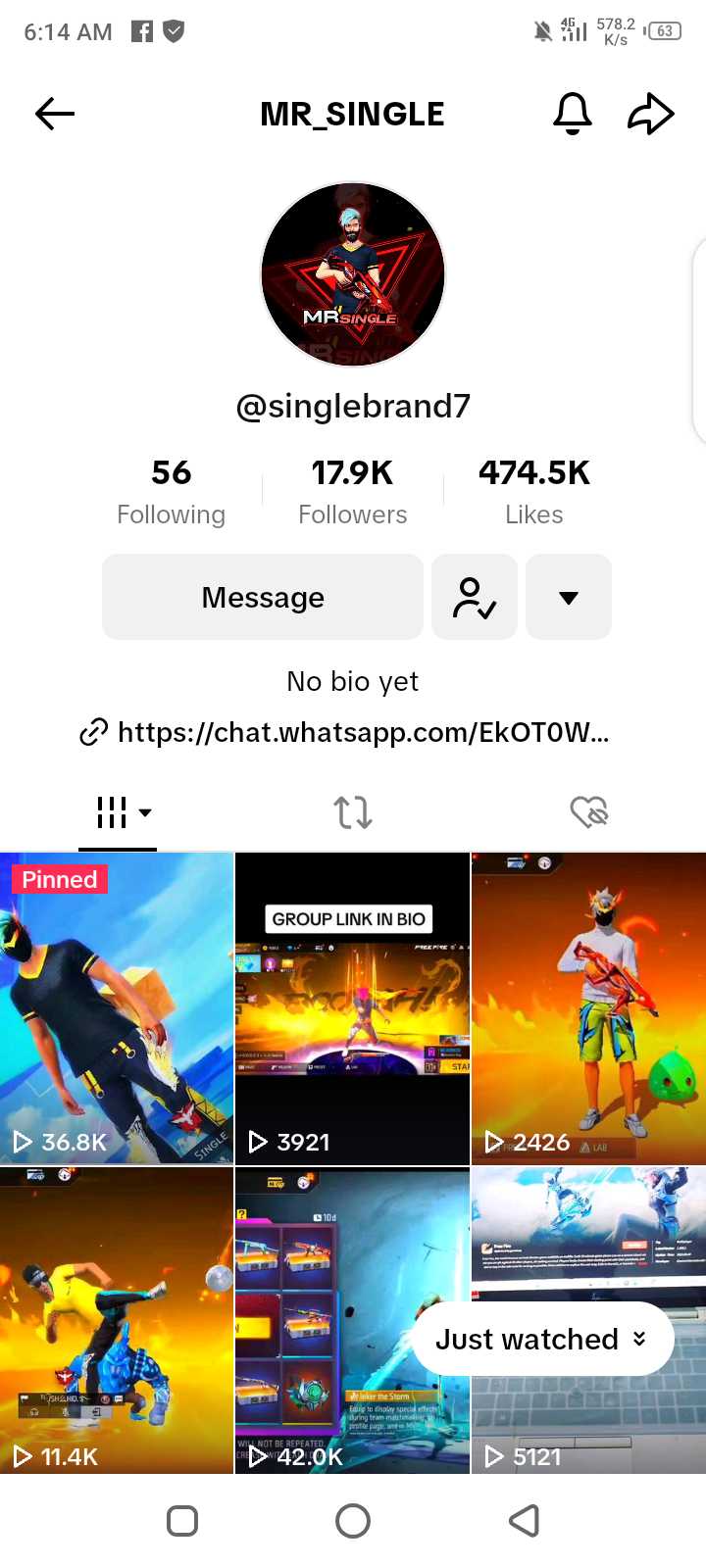
Task: Tap the system home button
Action: point(353,1521)
